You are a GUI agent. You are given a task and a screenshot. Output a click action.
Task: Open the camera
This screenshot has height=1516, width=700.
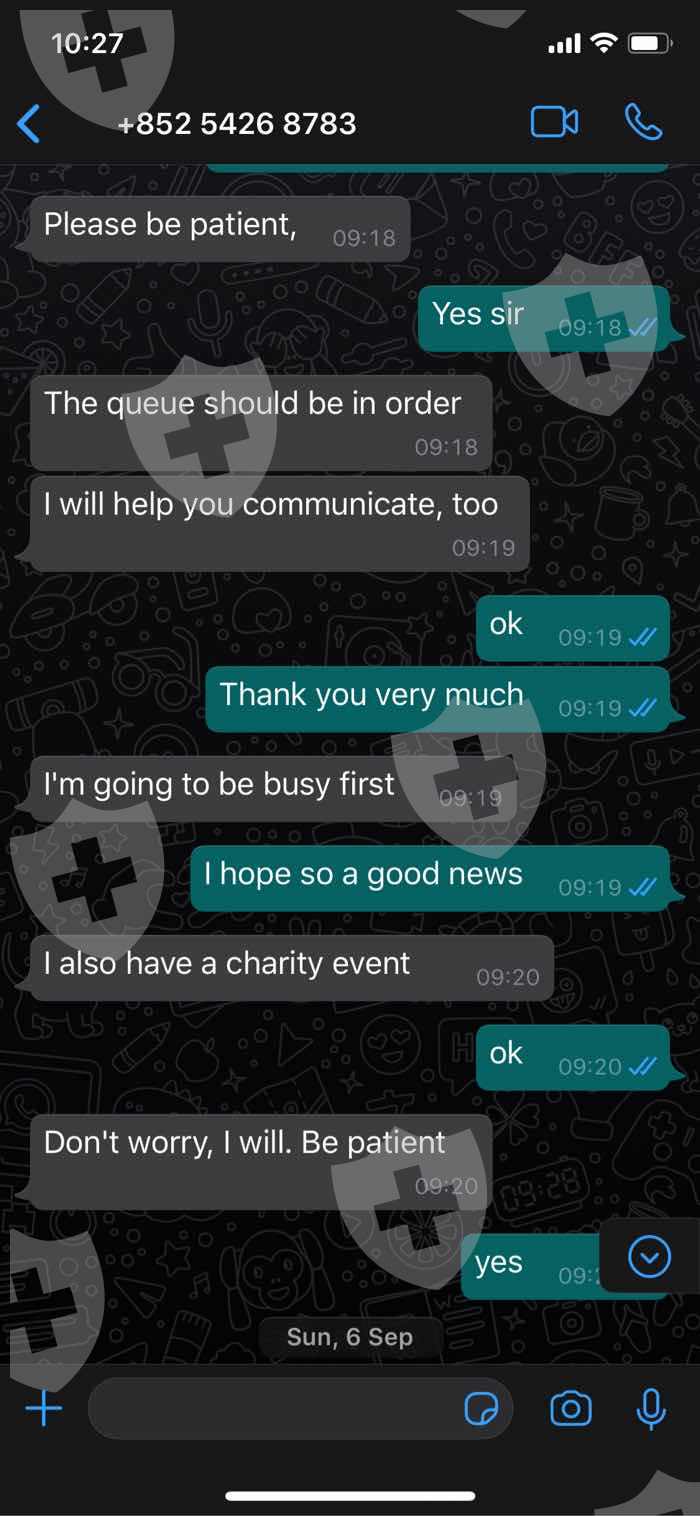click(571, 1409)
